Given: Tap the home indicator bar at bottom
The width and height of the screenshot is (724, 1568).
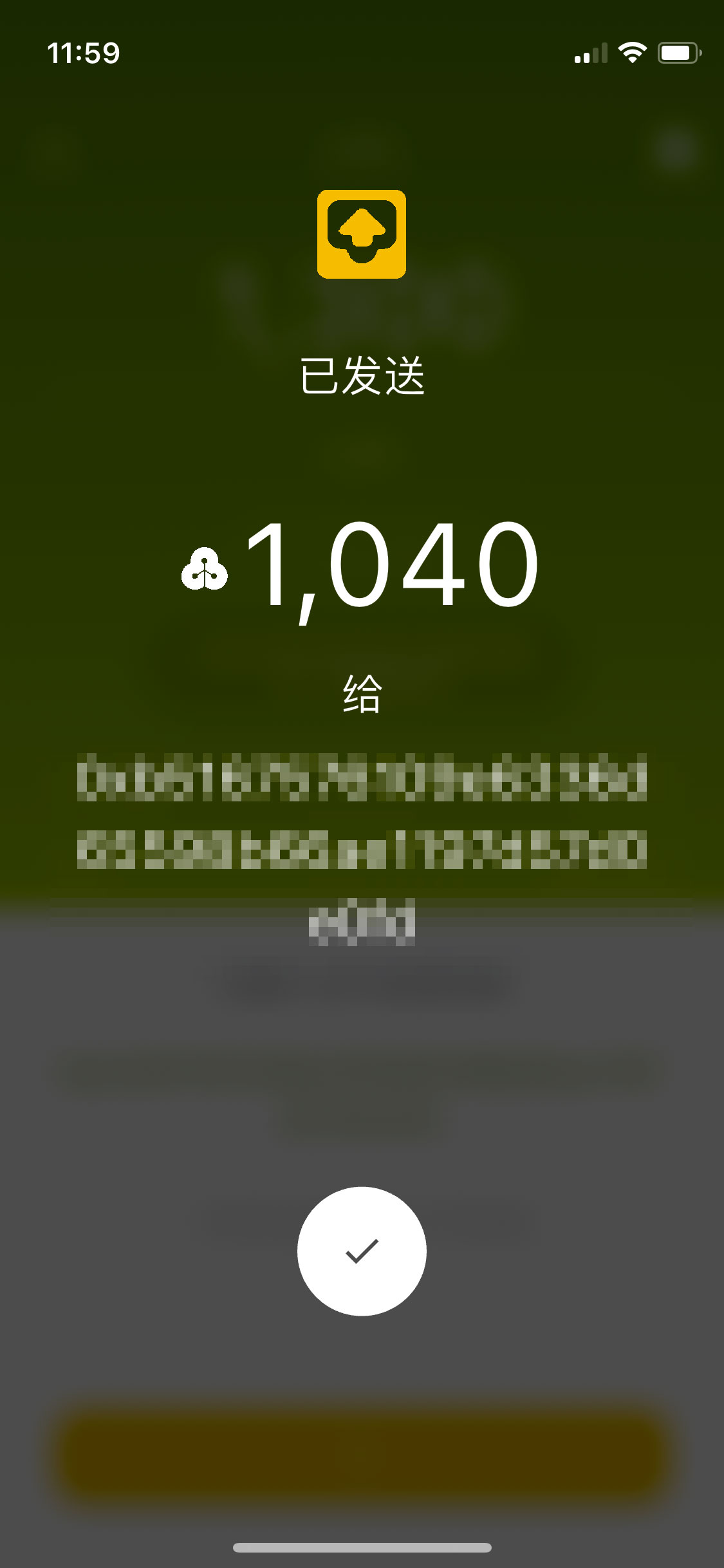Looking at the screenshot, I should tap(362, 1547).
